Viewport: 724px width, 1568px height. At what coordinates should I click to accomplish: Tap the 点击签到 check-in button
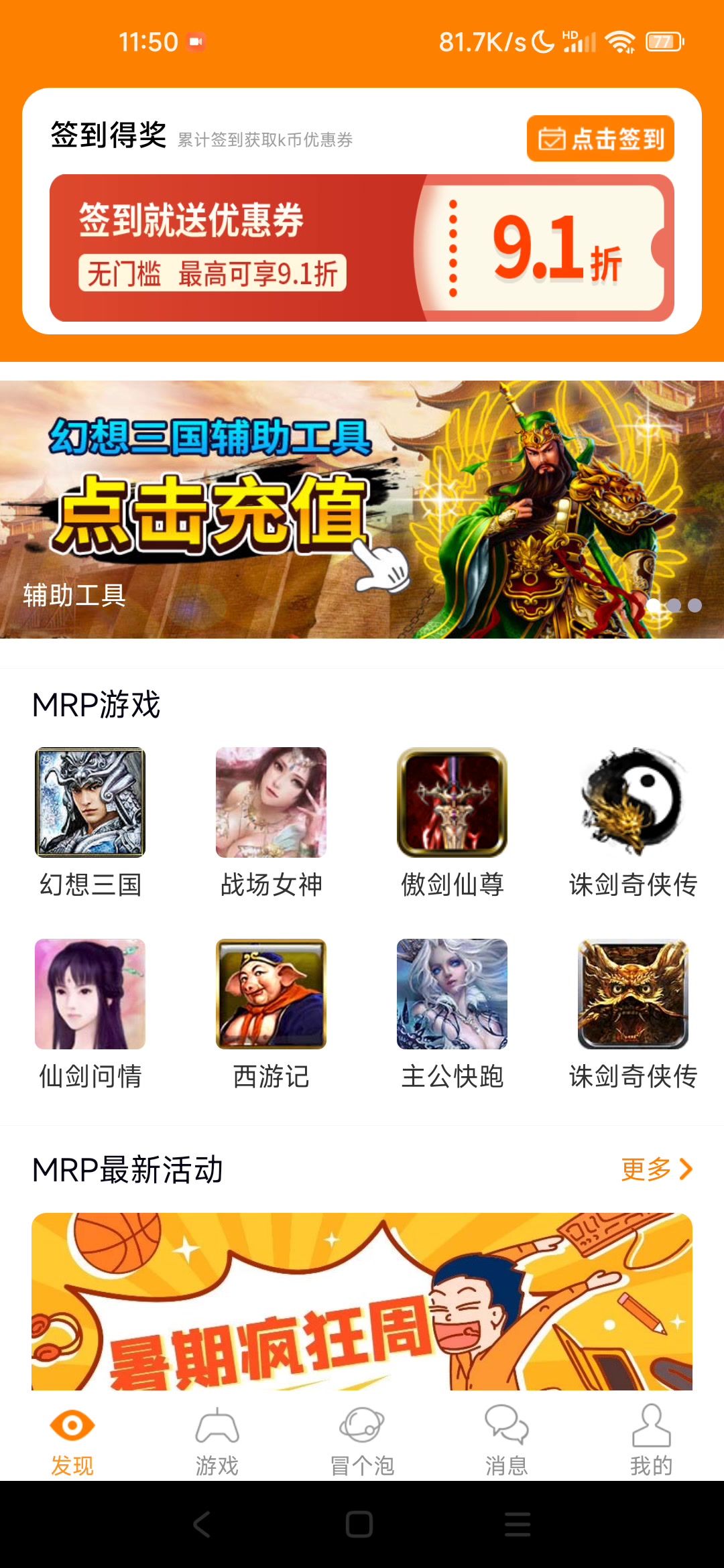pyautogui.click(x=600, y=139)
